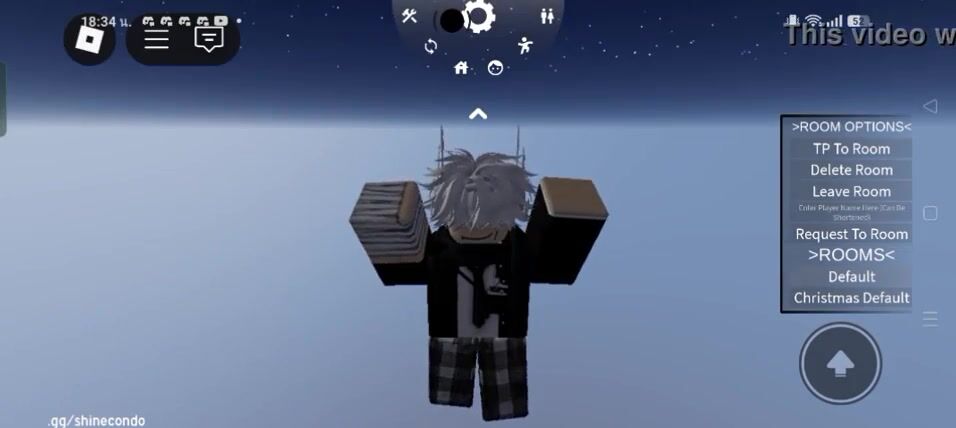Open the chat bubble icon
The height and width of the screenshot is (428, 956).
209,39
